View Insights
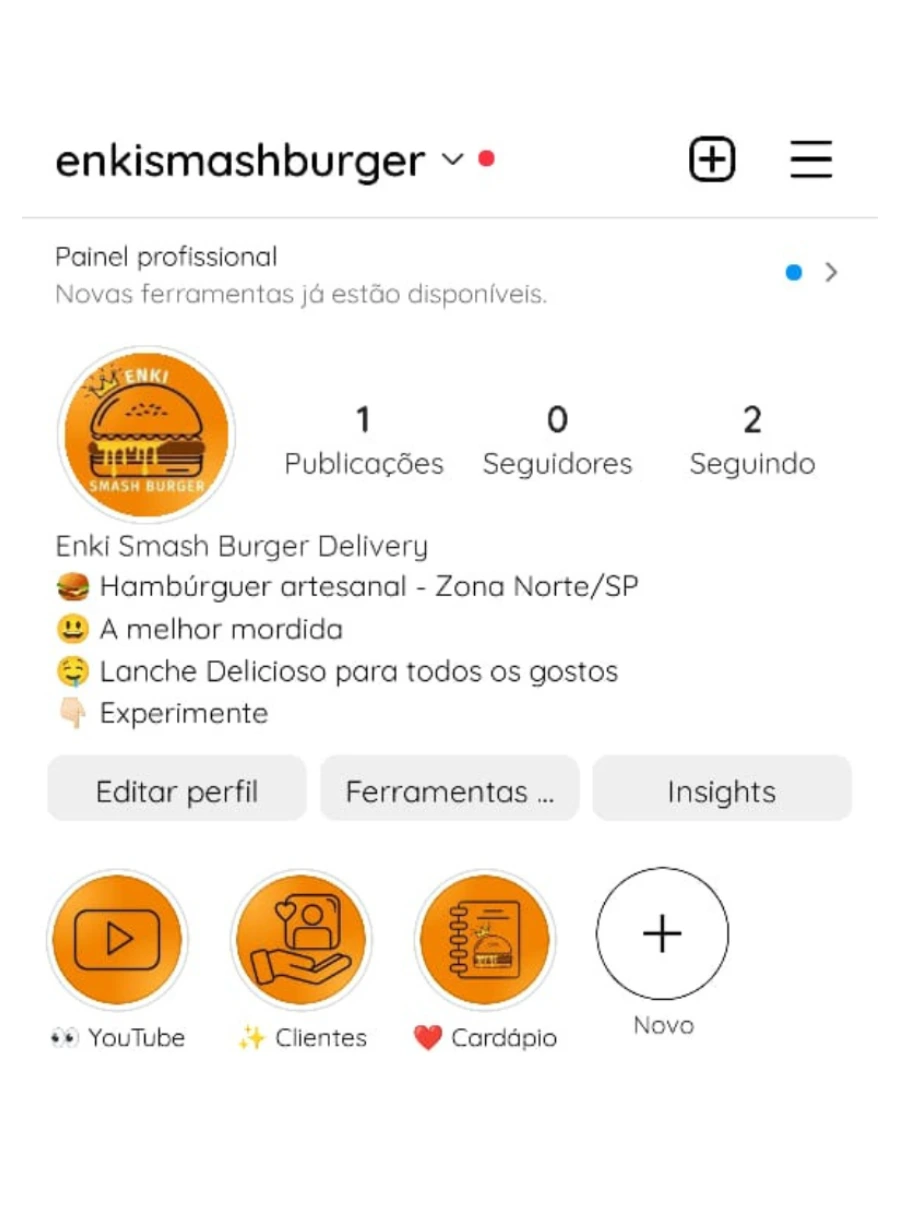Screen dimensions: 900x1215 point(721,792)
